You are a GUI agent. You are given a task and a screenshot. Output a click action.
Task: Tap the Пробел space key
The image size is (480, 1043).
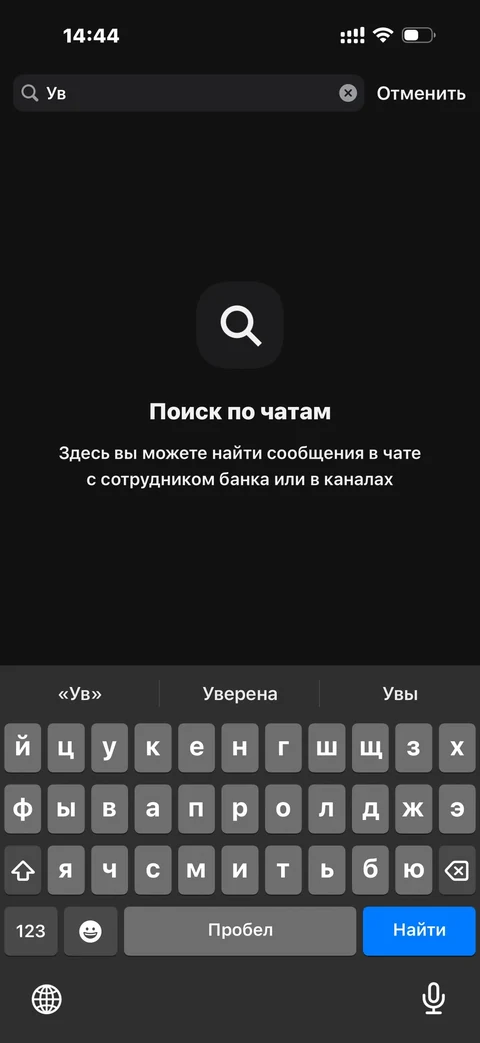[240, 931]
